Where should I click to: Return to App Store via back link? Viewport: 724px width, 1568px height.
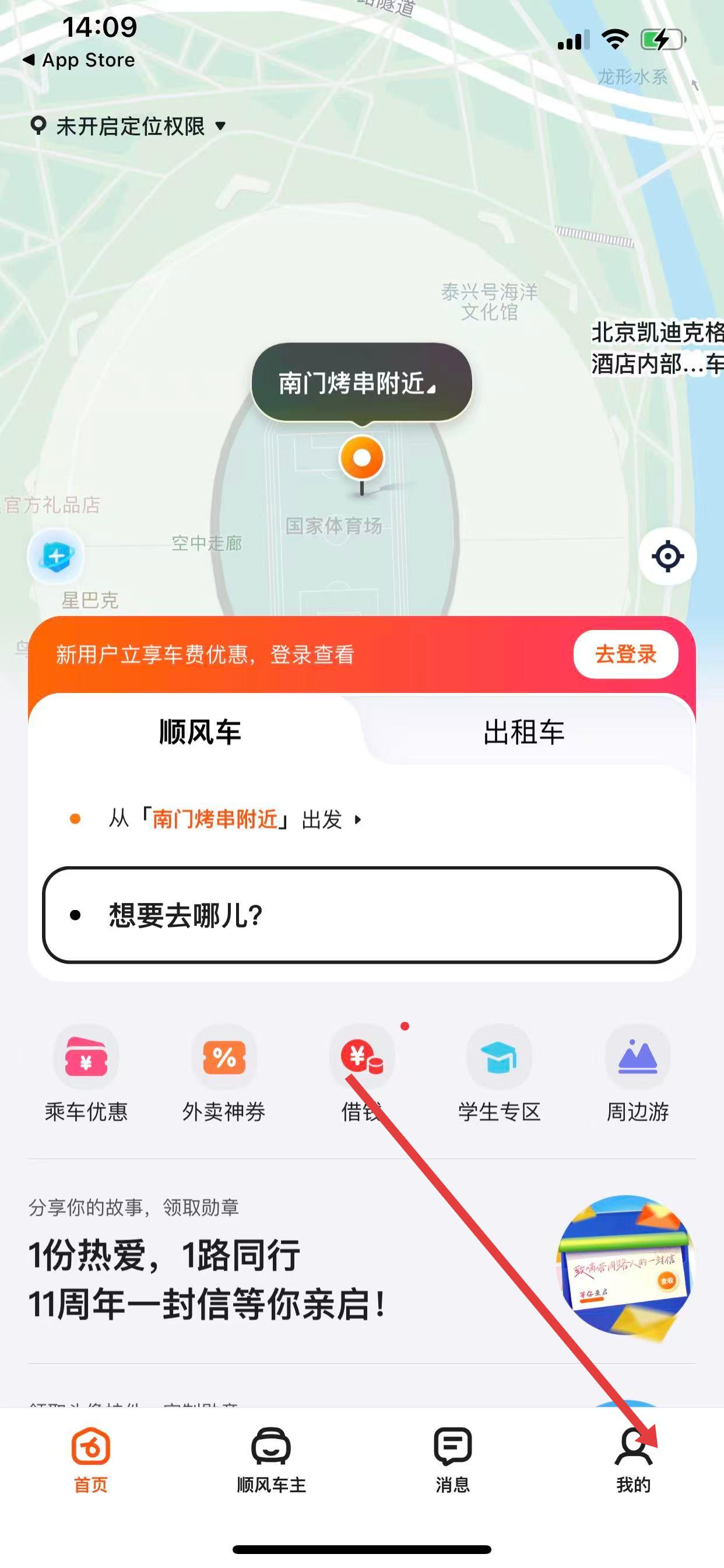(x=79, y=60)
